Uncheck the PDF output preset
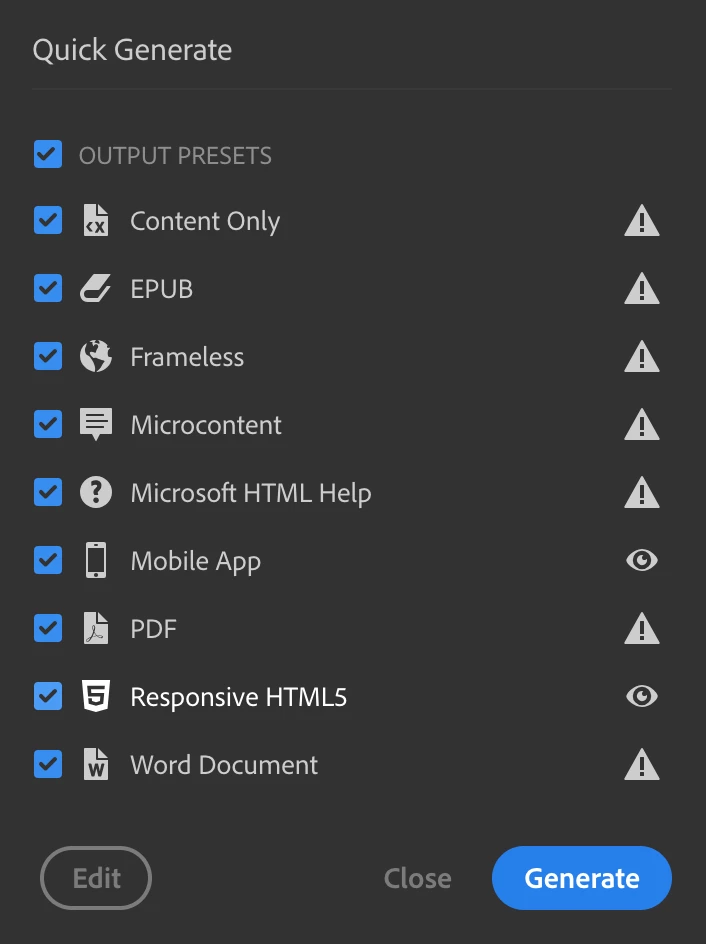This screenshot has width=706, height=944. point(48,628)
